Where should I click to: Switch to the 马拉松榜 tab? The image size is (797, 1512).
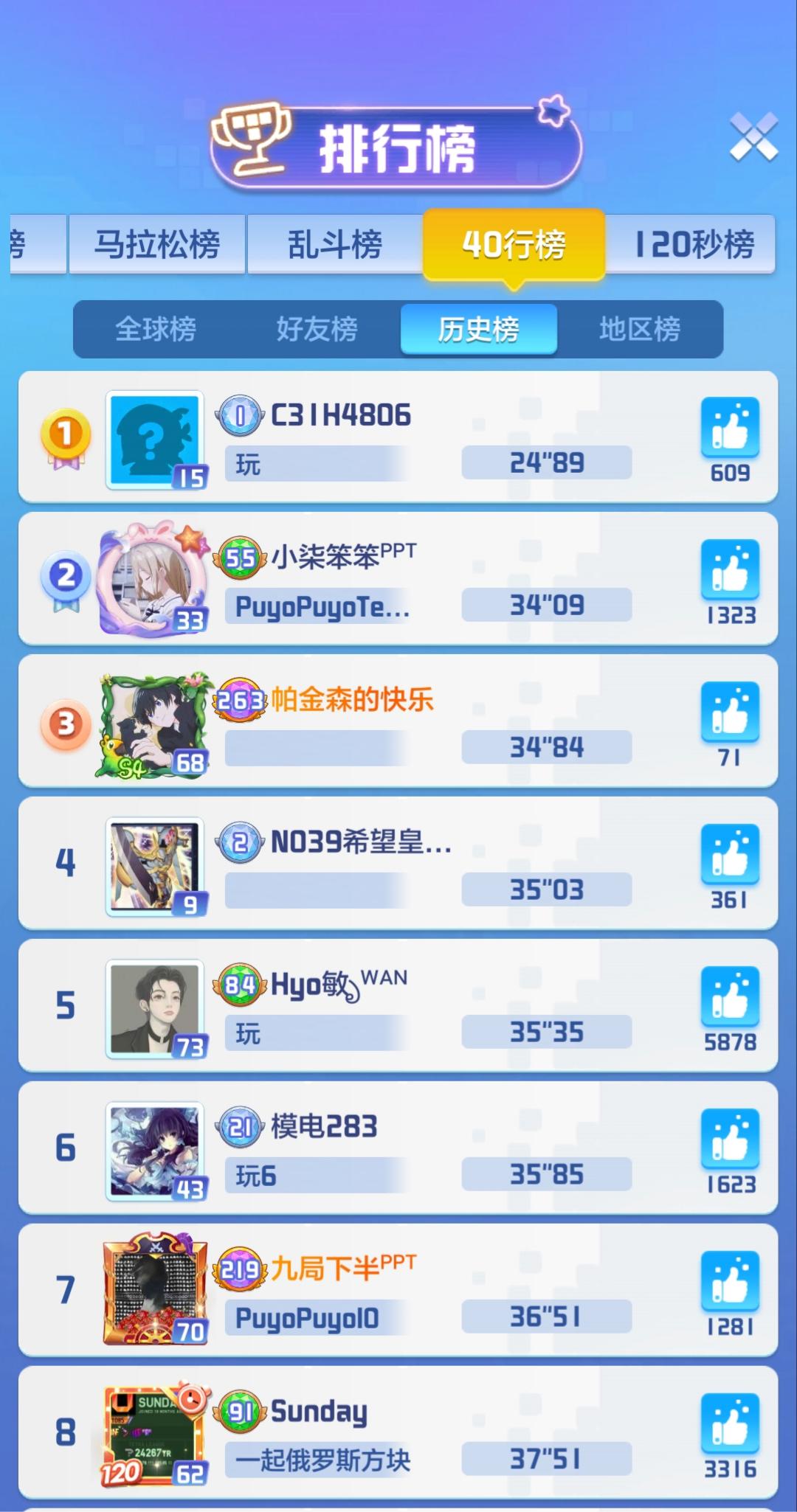click(156, 245)
